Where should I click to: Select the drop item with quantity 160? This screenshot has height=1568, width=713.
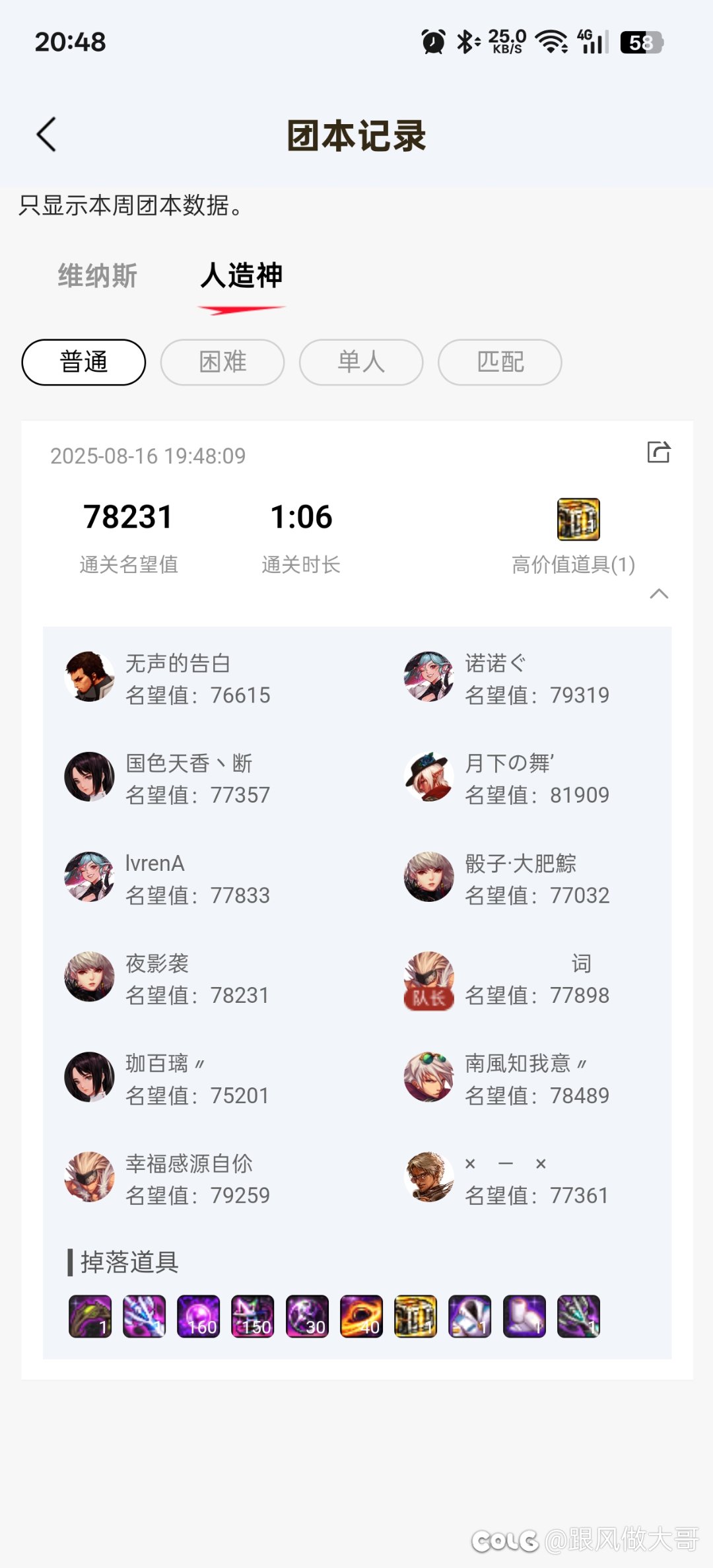(x=198, y=1317)
